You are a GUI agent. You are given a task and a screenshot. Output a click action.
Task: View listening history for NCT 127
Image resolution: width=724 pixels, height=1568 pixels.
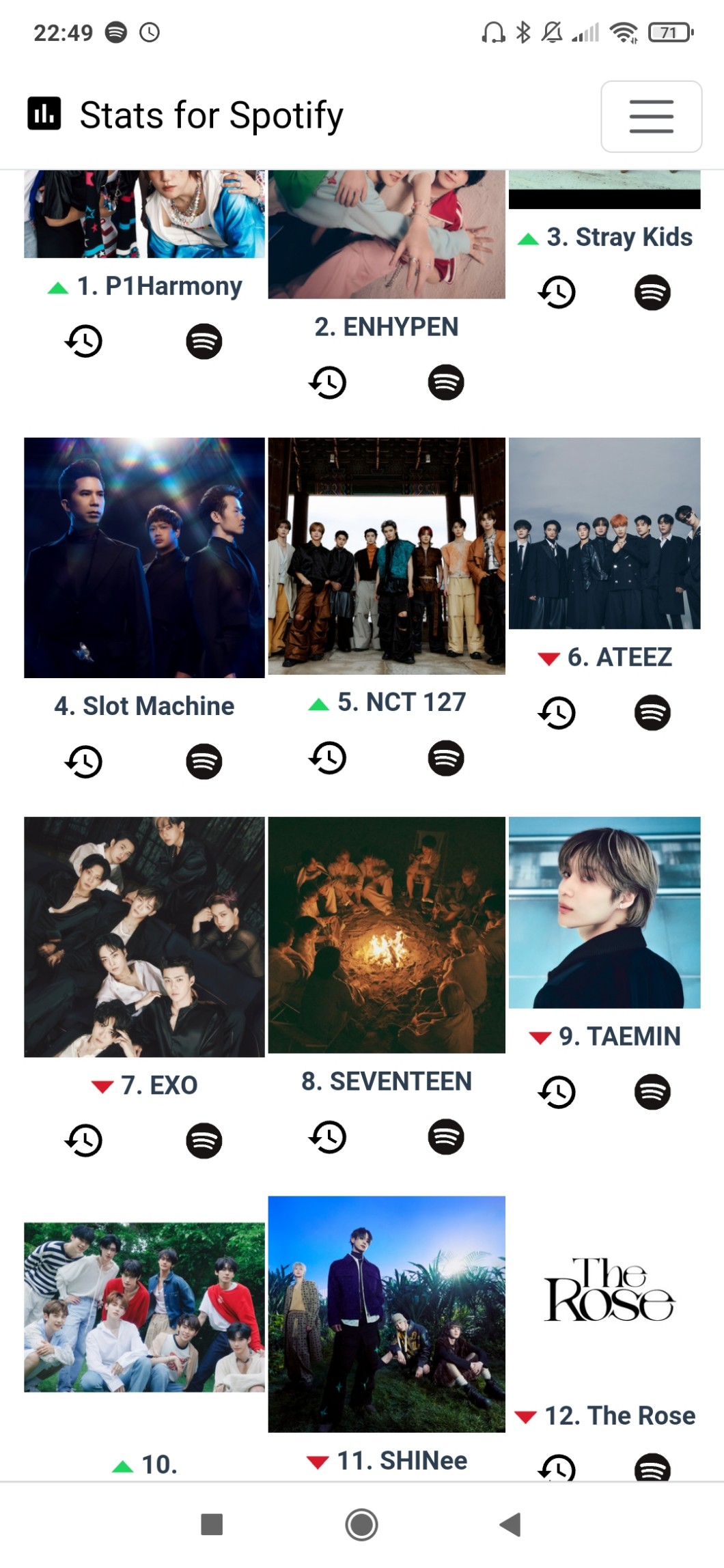(x=328, y=757)
